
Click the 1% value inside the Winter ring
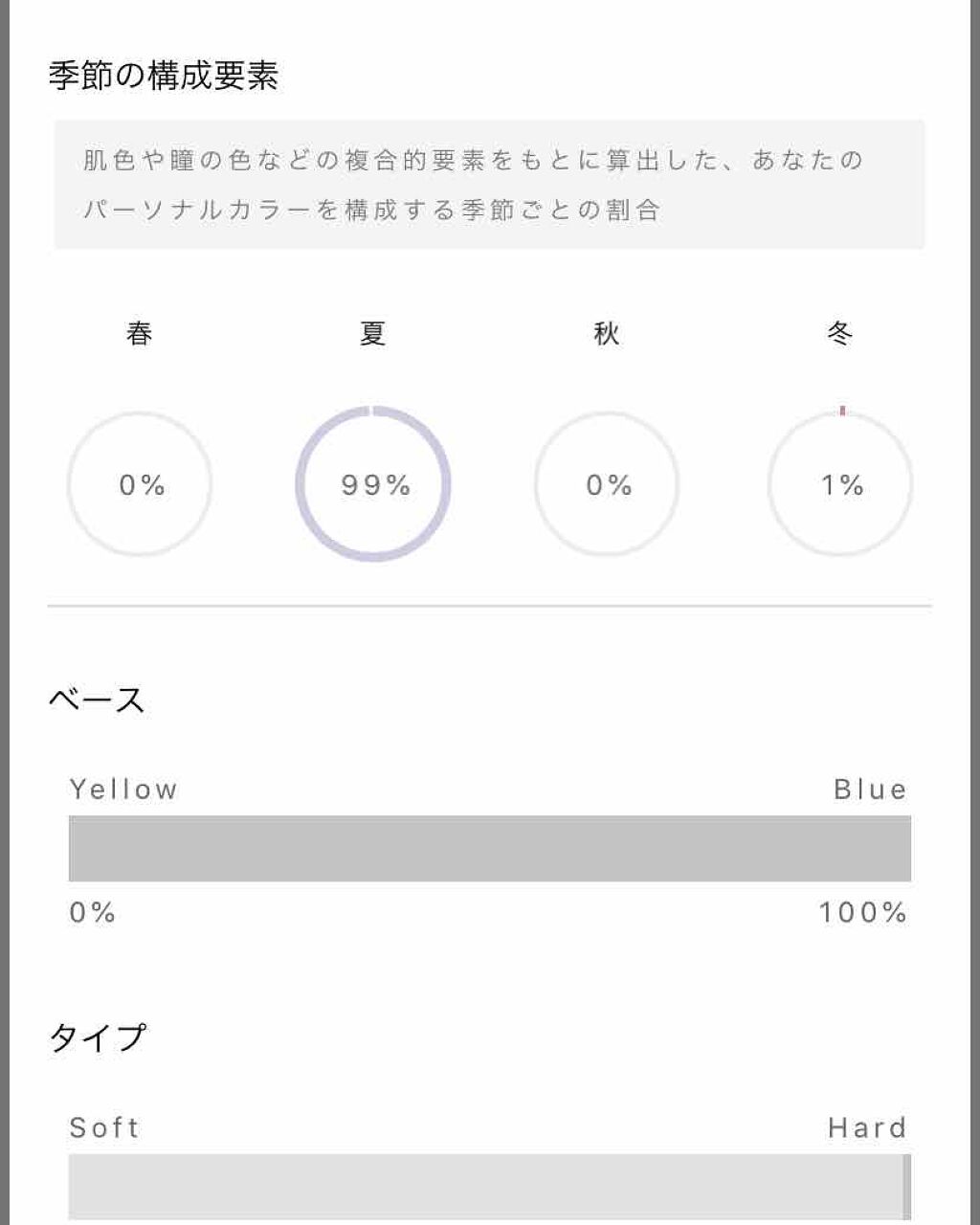[x=841, y=483]
